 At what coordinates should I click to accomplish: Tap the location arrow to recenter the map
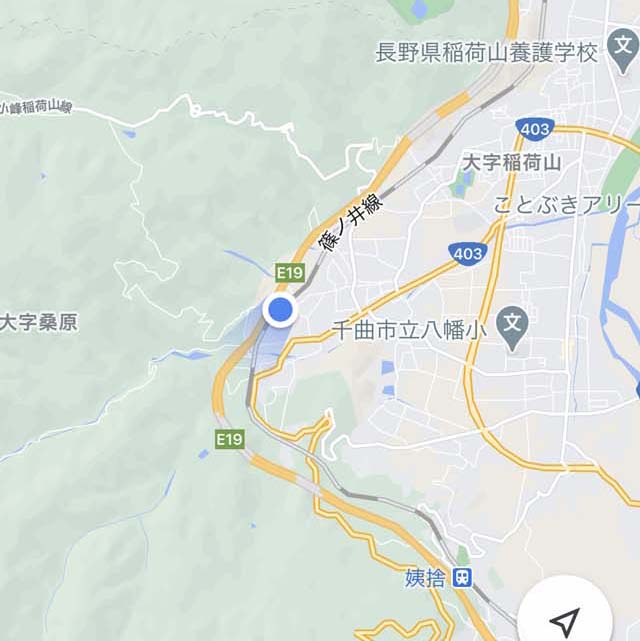[x=566, y=620]
